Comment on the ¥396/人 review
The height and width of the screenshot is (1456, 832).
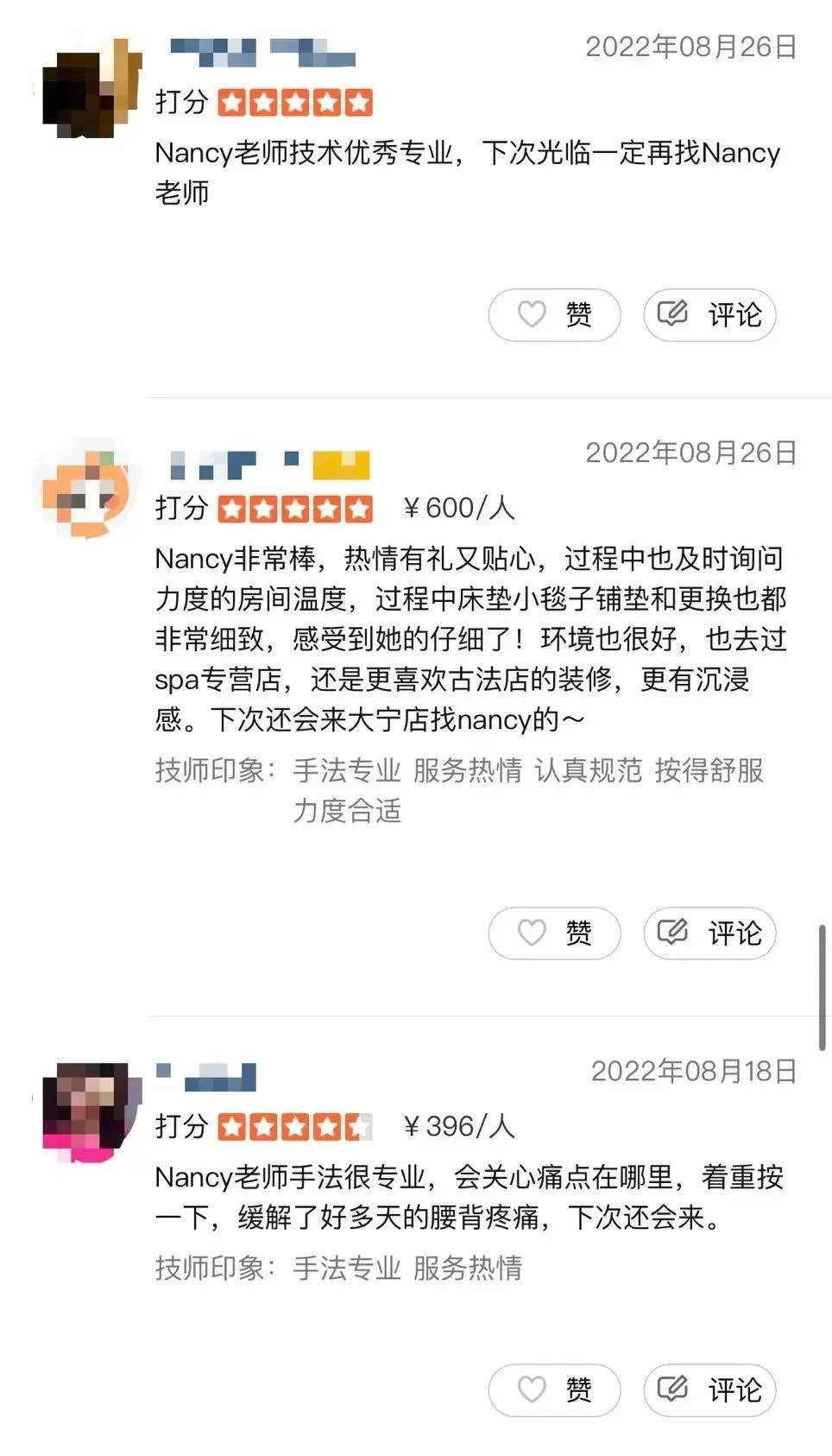coord(709,1390)
